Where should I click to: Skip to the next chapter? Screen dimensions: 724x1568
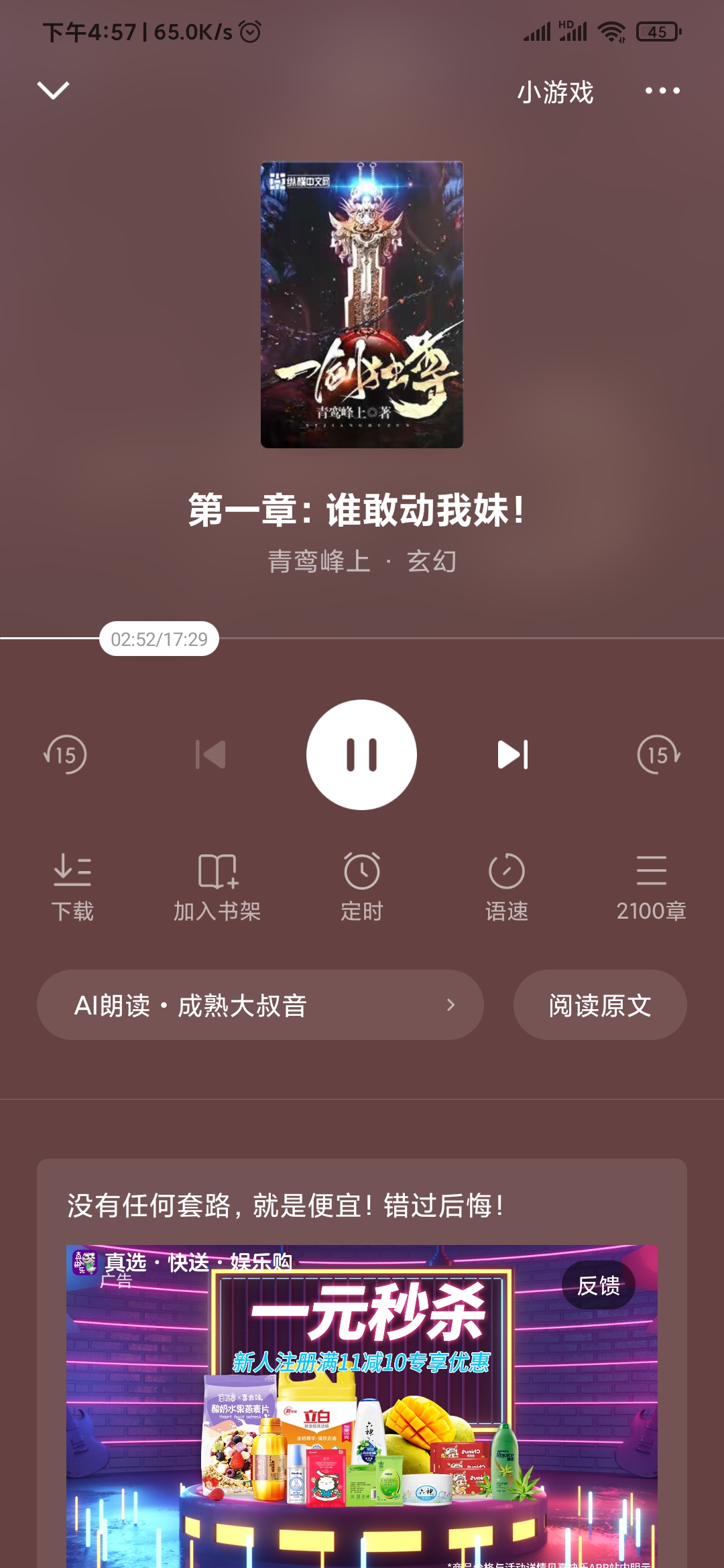click(513, 755)
